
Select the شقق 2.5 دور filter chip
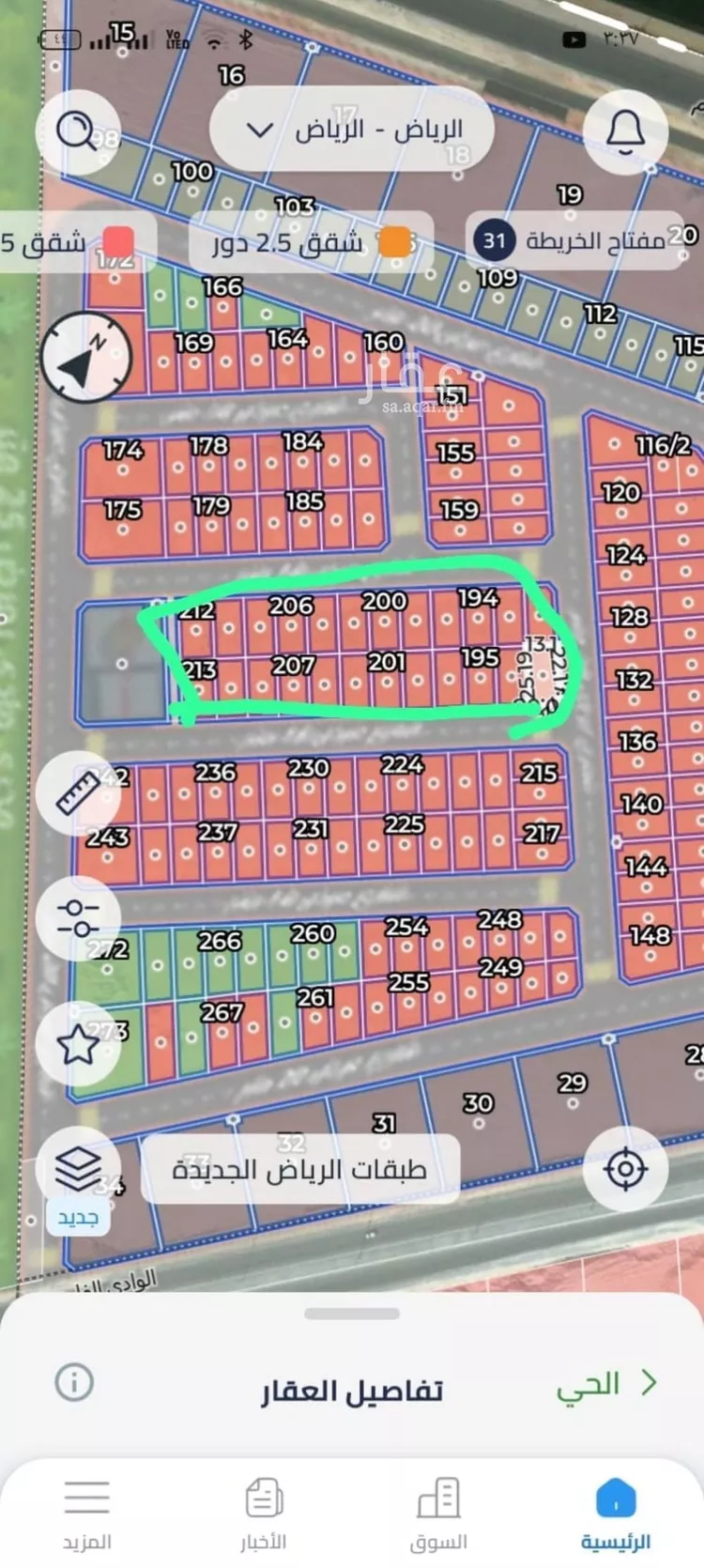tap(312, 241)
